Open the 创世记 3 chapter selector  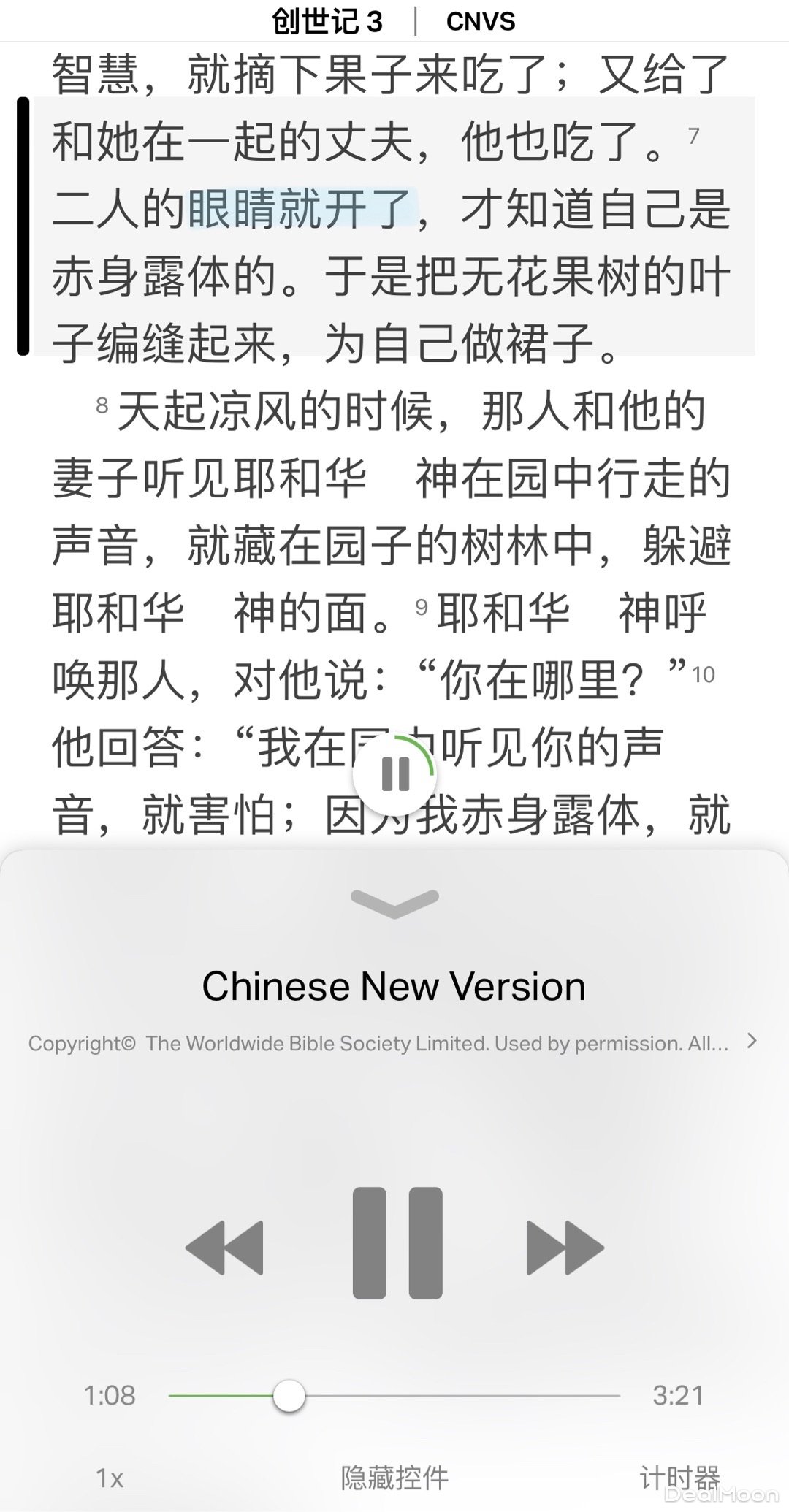coord(327,21)
